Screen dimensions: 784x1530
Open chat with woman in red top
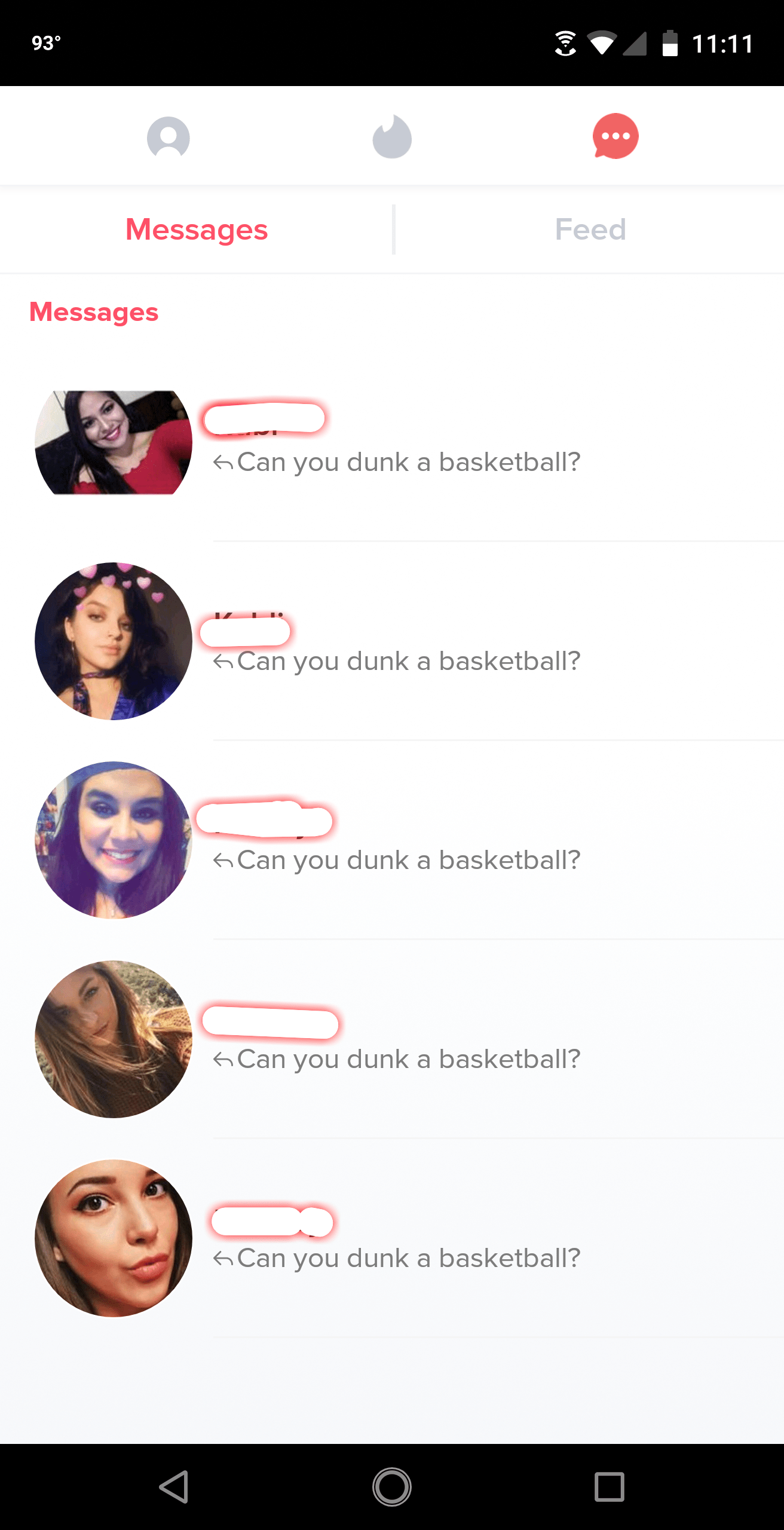392,442
